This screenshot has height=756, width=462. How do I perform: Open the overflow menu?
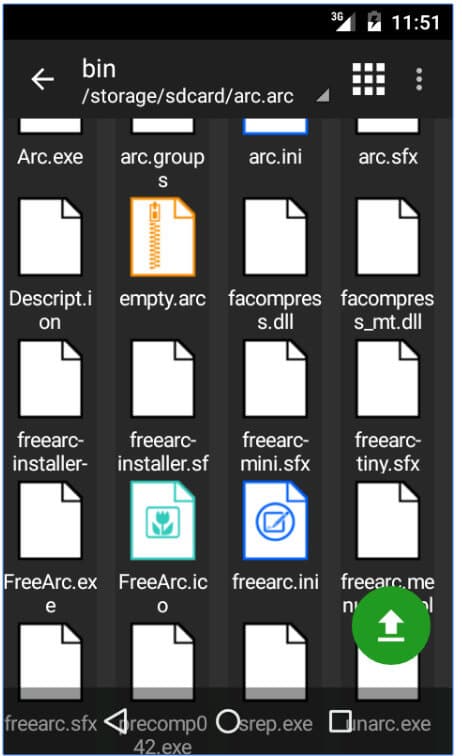tap(419, 79)
